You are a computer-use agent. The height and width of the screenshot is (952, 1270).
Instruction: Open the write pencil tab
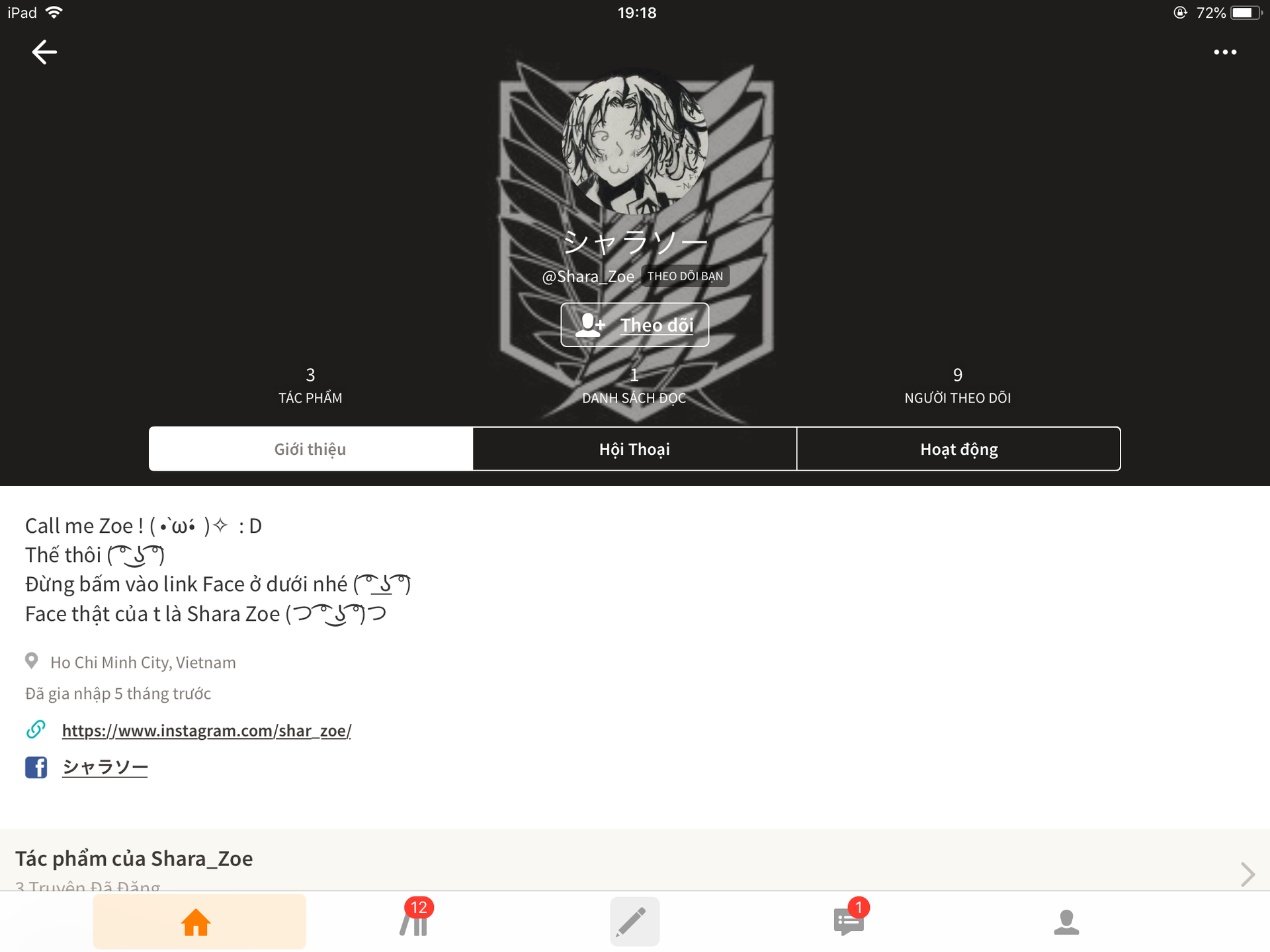point(634,922)
